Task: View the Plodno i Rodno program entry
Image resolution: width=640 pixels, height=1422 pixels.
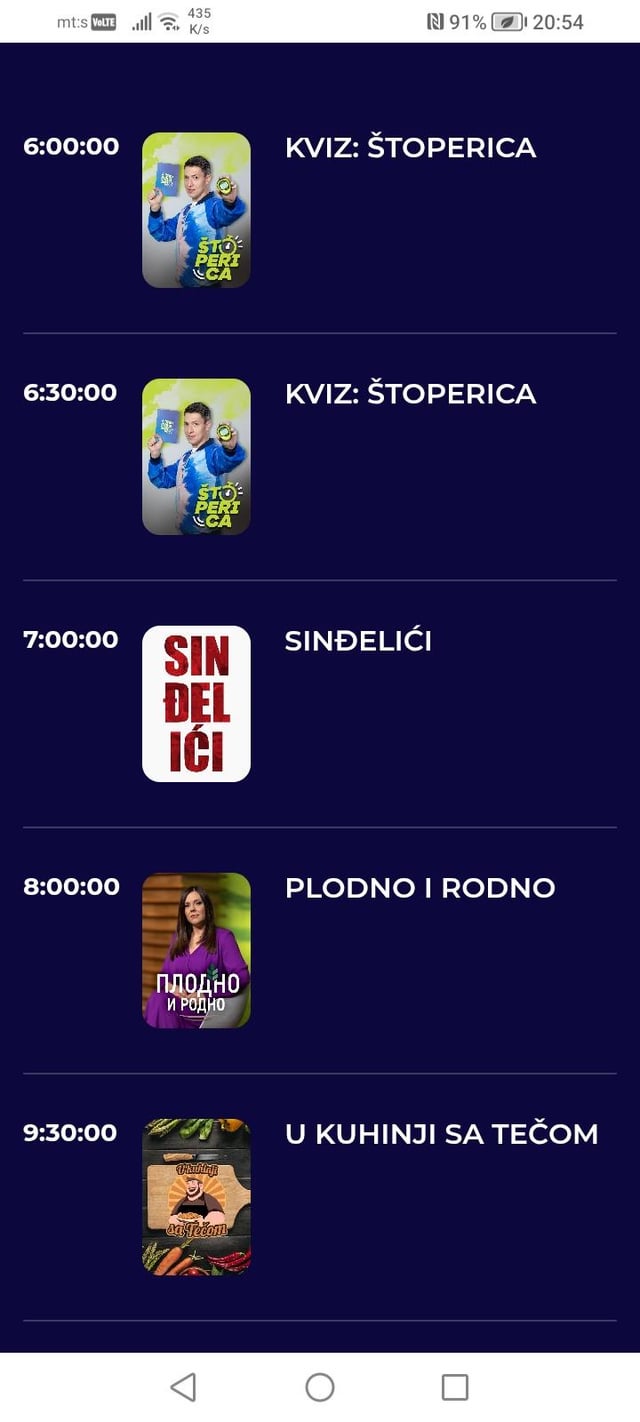Action: [419, 888]
